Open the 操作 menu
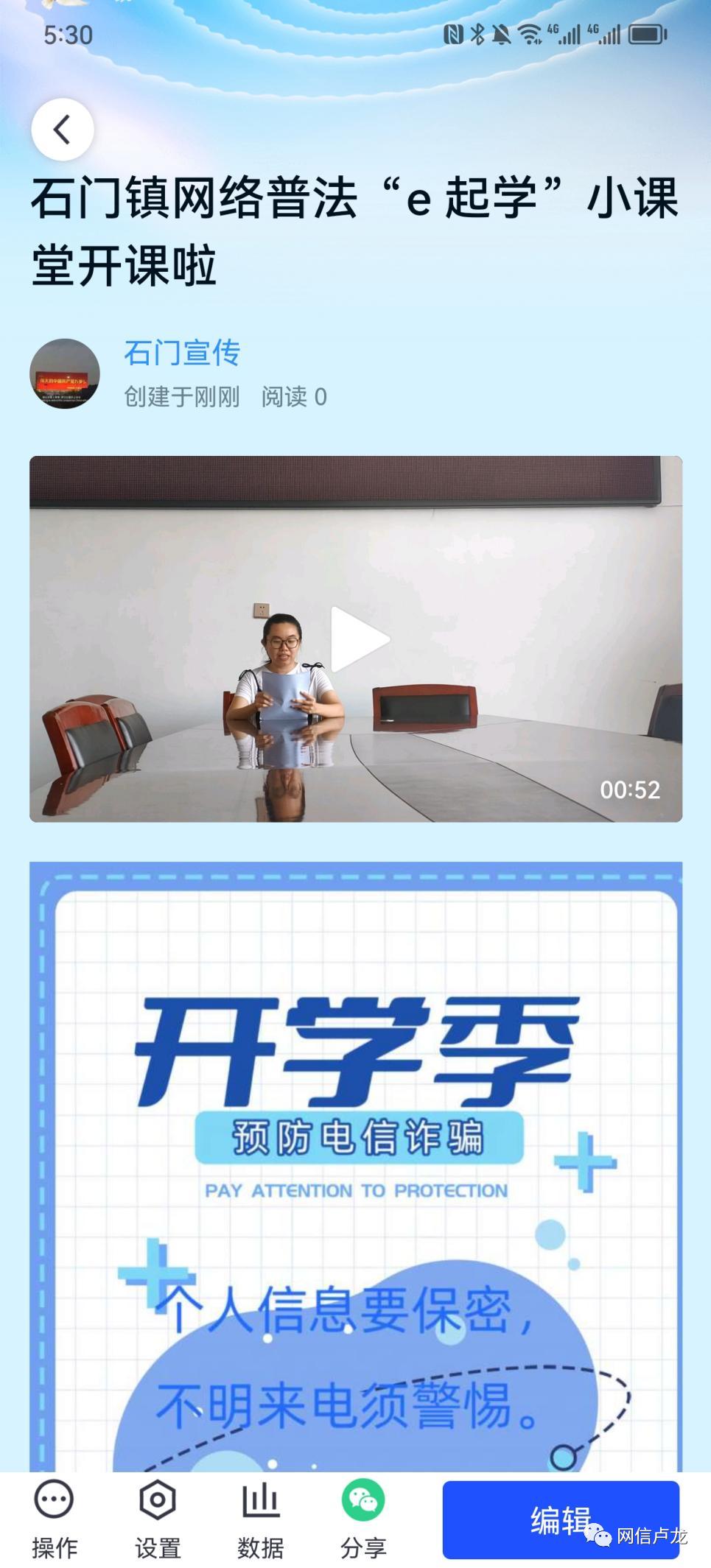The image size is (711, 1568). coord(55,1519)
